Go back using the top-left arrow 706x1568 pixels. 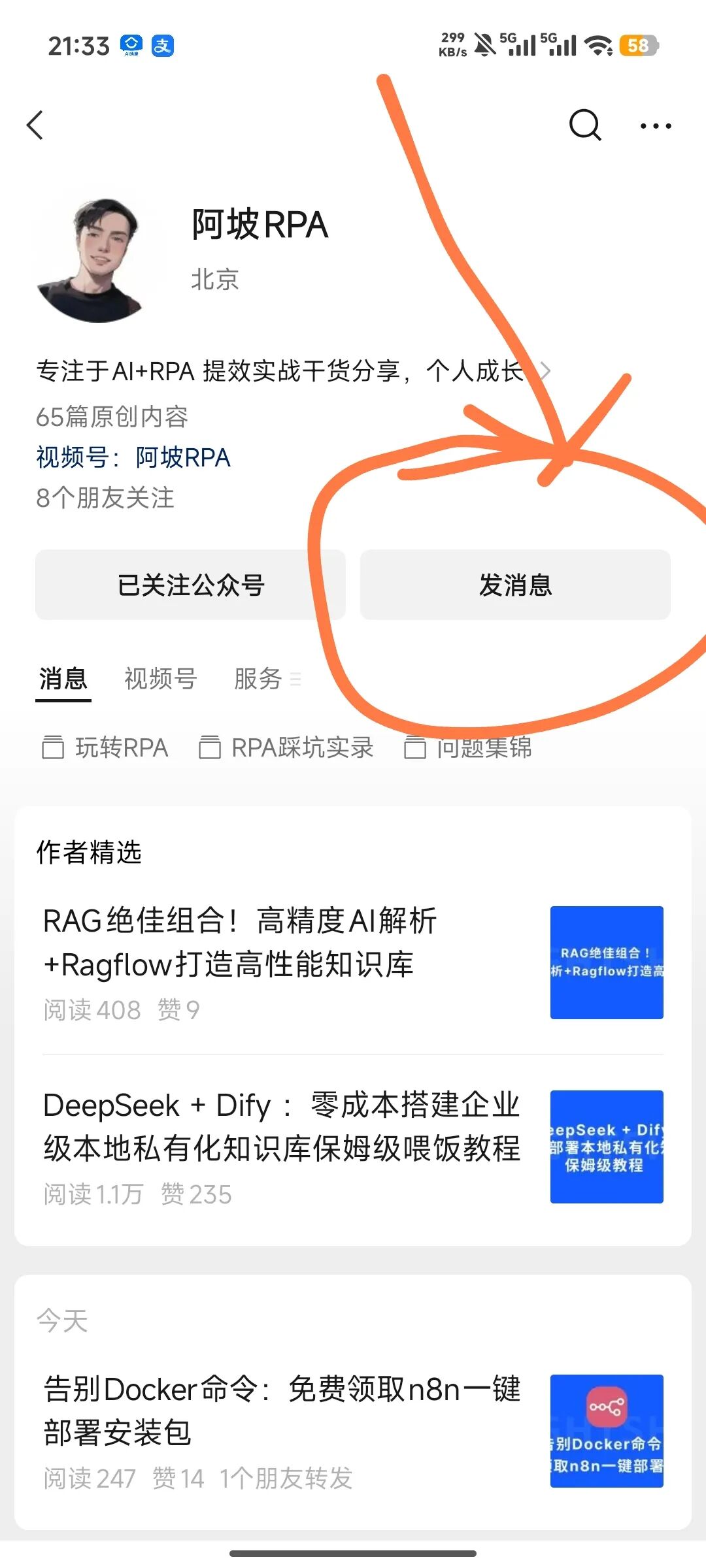click(36, 125)
